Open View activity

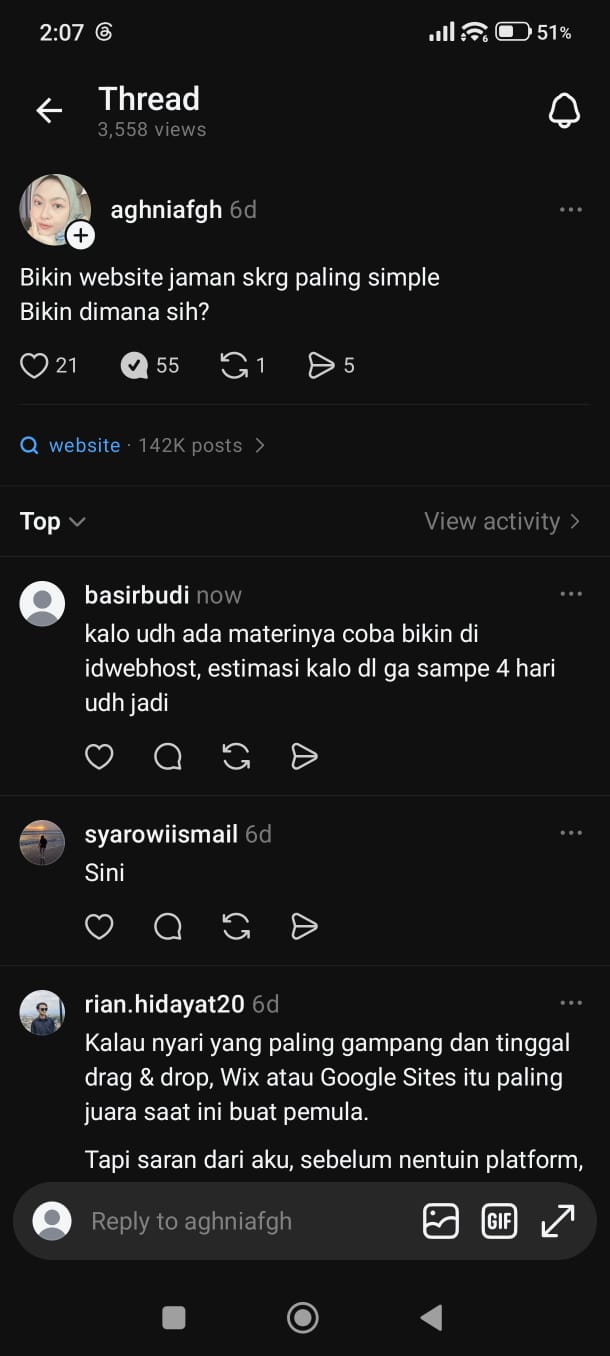coord(502,521)
